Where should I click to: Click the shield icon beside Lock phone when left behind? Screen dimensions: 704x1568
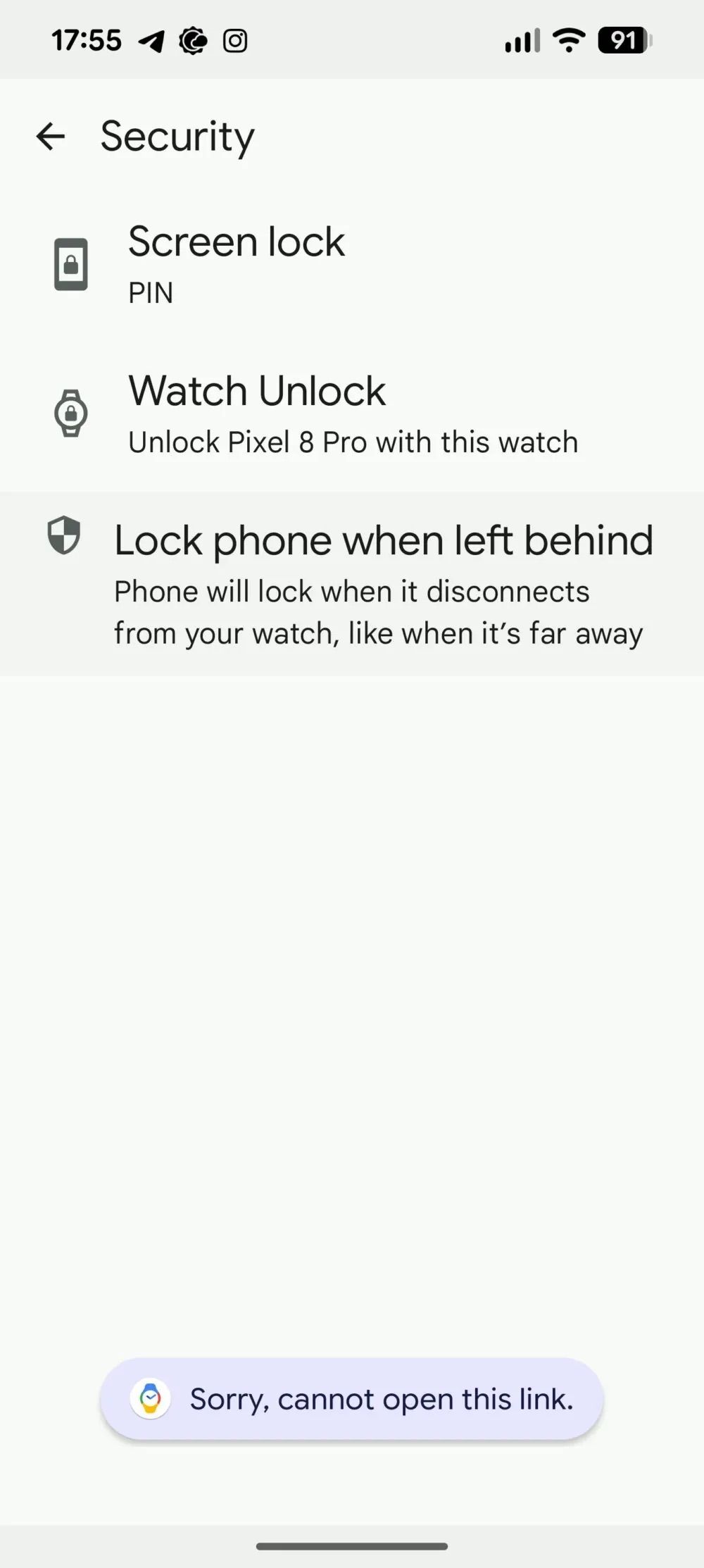click(64, 537)
